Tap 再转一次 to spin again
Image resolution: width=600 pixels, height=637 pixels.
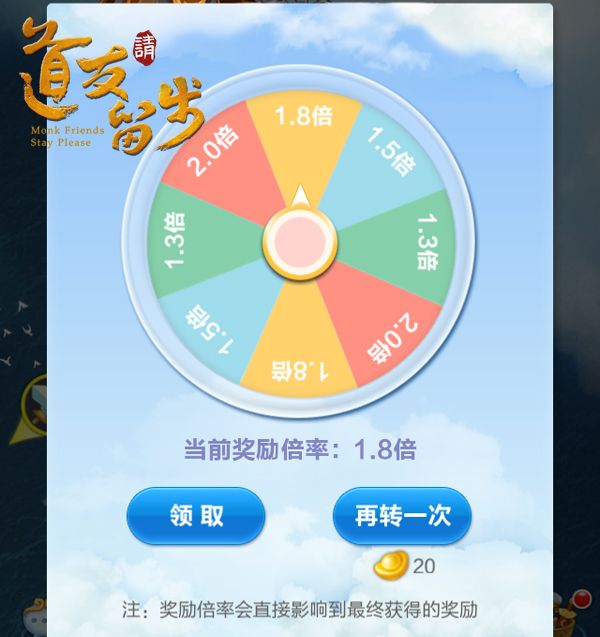[402, 516]
